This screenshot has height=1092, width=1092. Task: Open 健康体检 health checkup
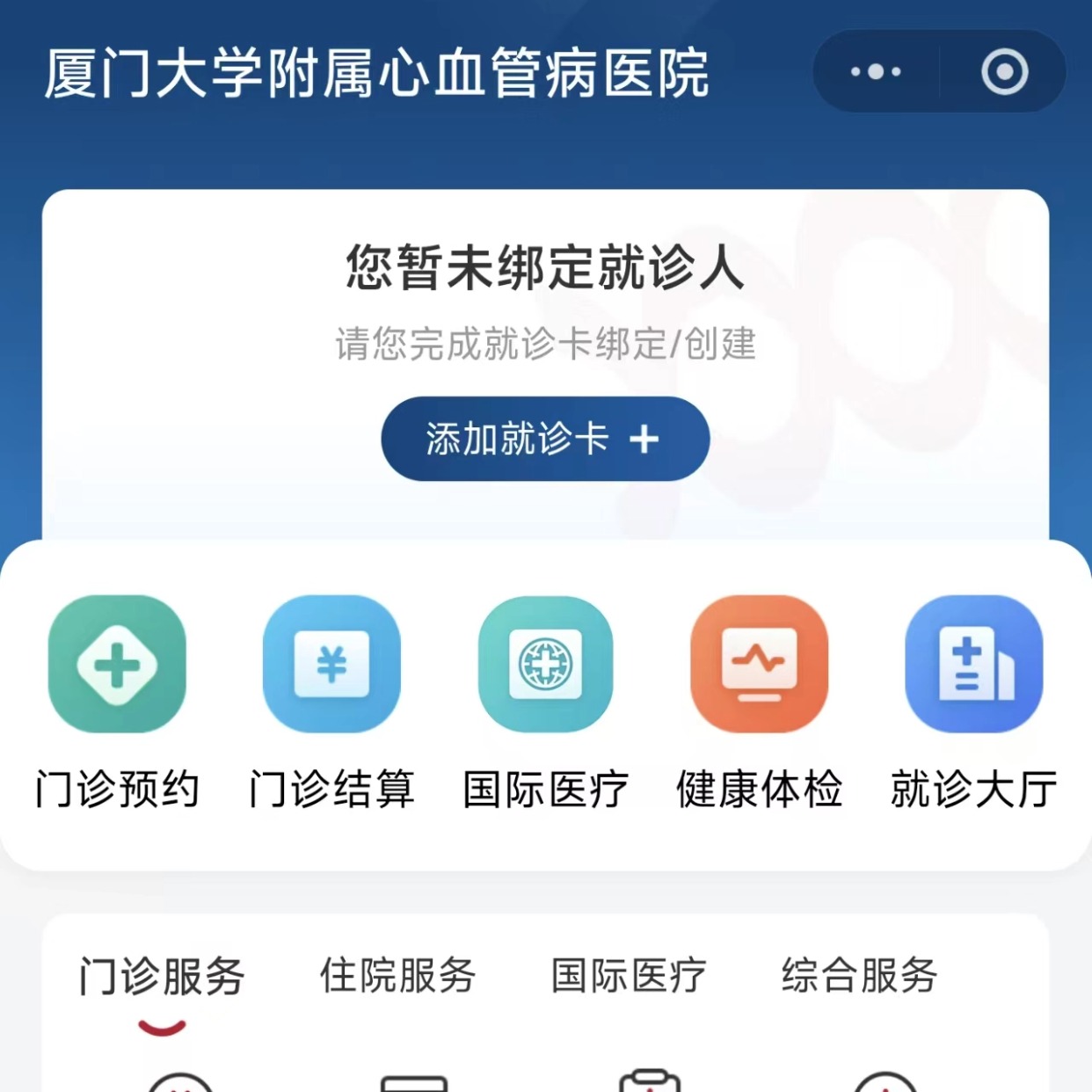click(760, 665)
